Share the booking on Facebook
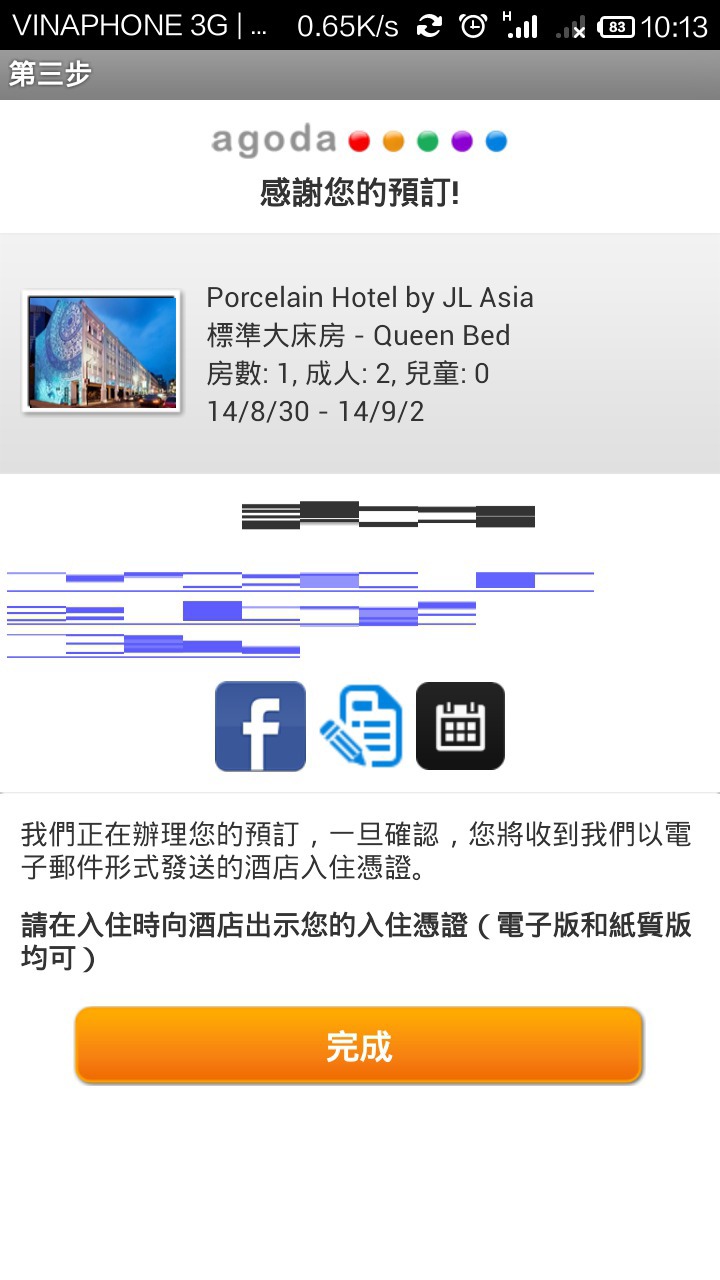 [x=260, y=726]
